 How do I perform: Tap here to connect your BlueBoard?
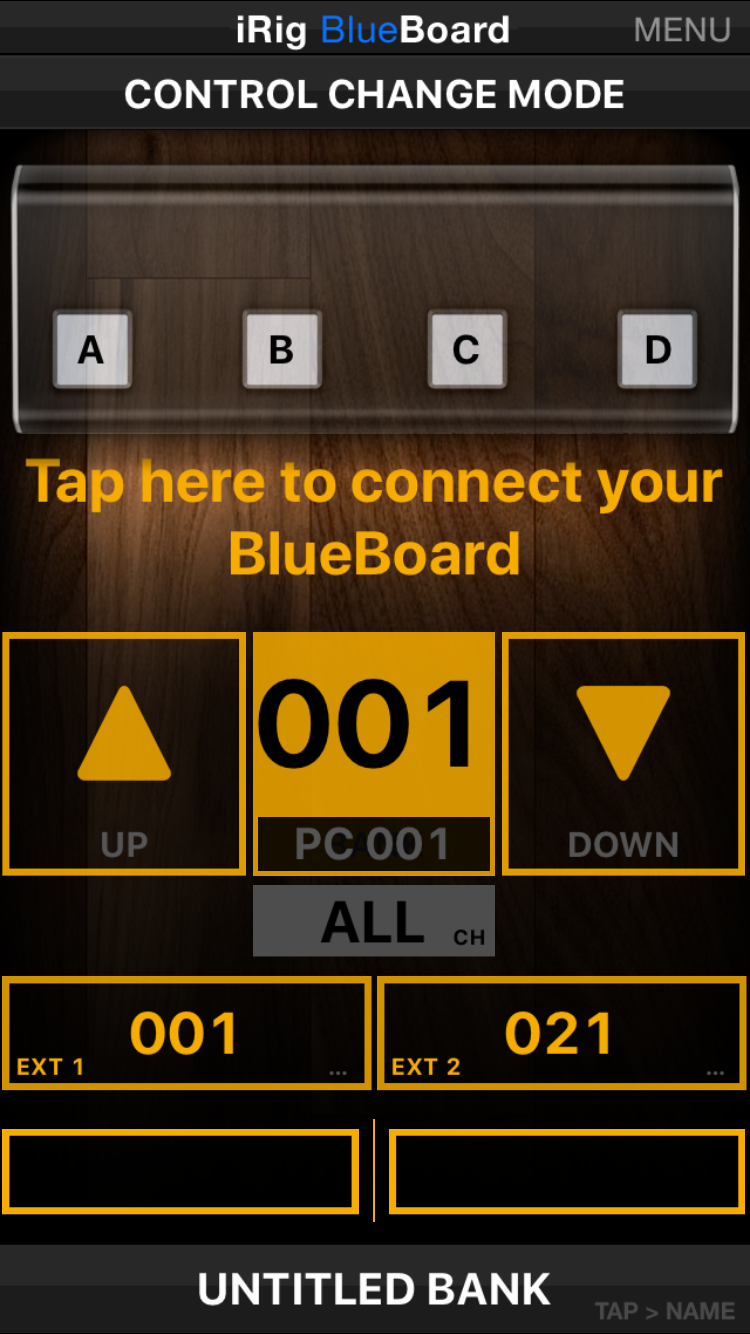[x=375, y=517]
